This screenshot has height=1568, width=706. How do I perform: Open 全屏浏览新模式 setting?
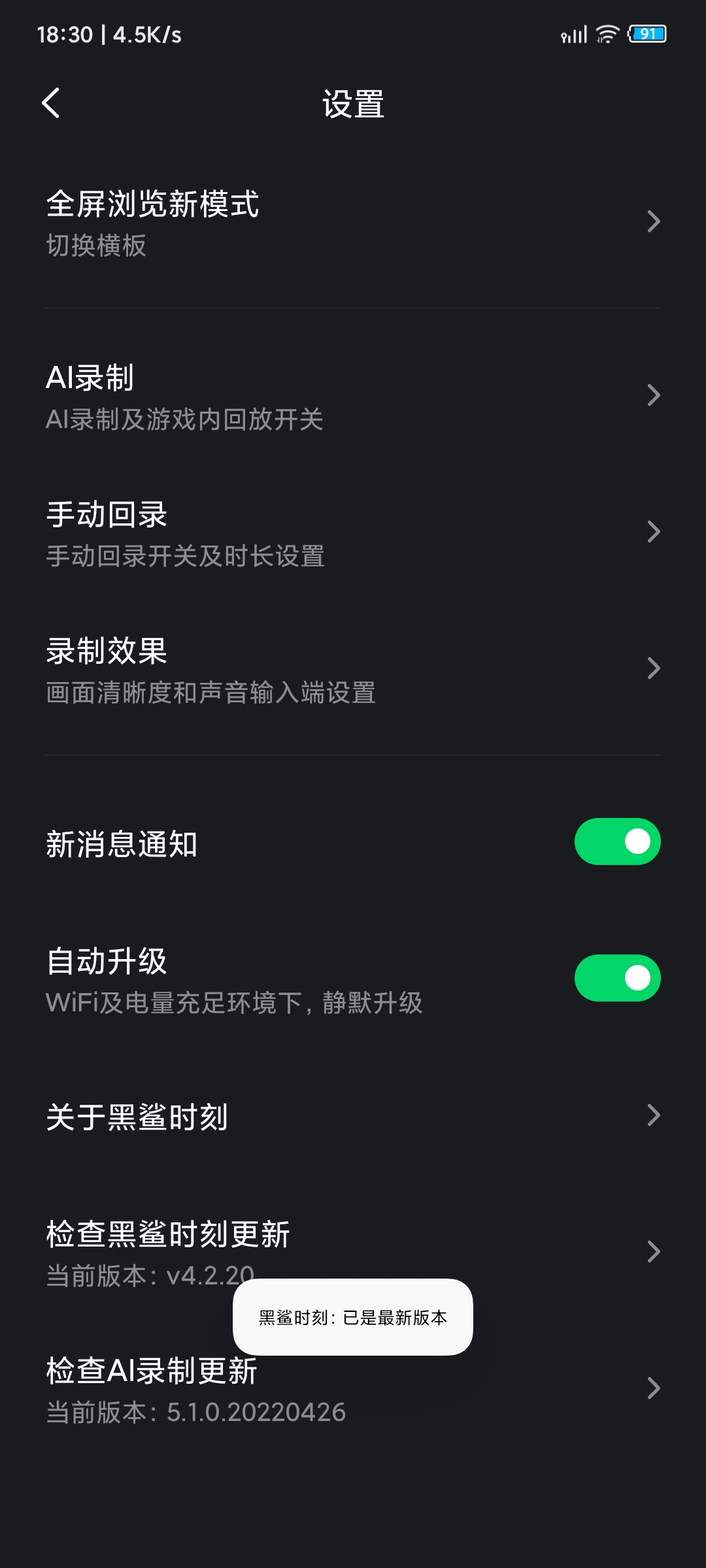click(353, 222)
